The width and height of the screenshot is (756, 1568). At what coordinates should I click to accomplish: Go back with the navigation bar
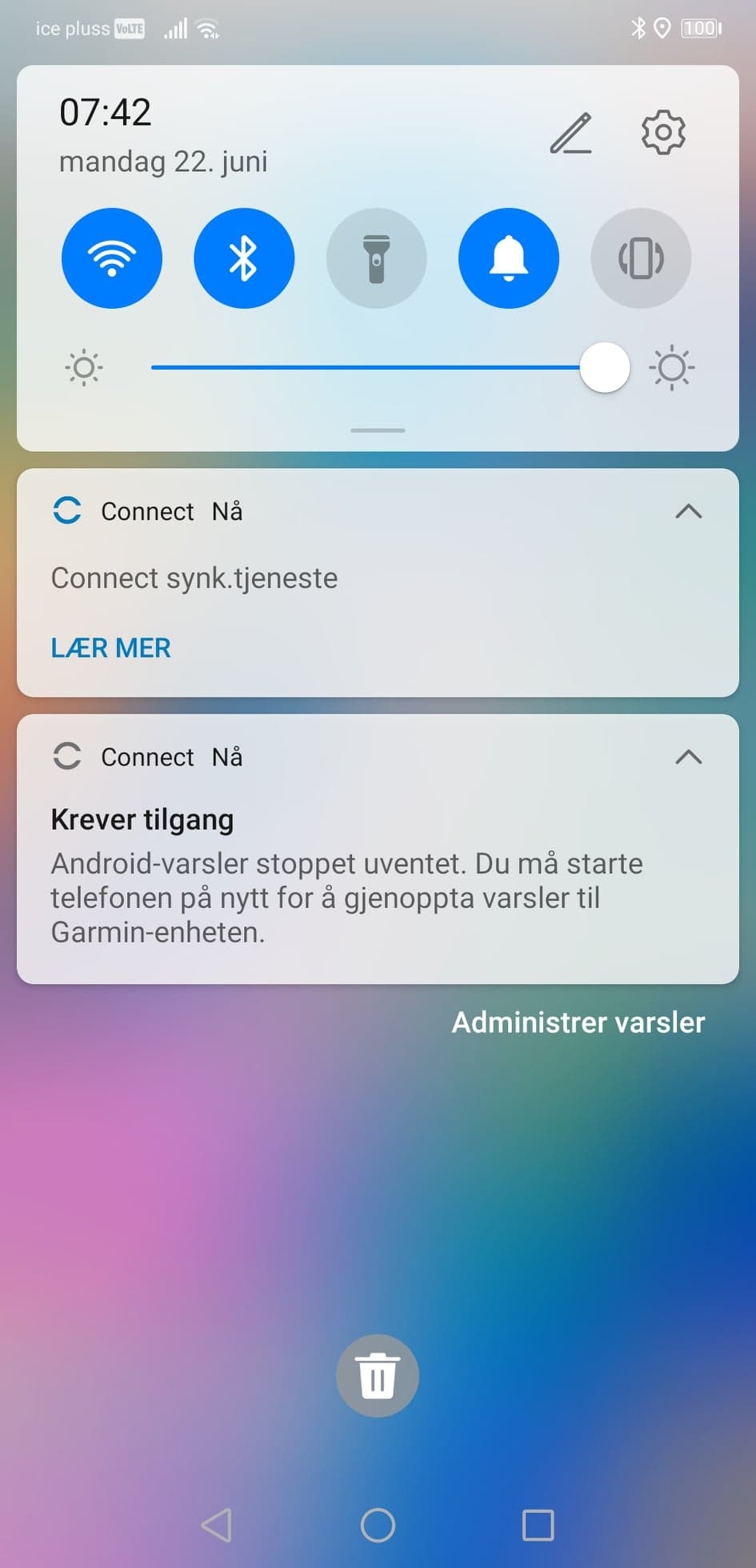pos(217,1525)
